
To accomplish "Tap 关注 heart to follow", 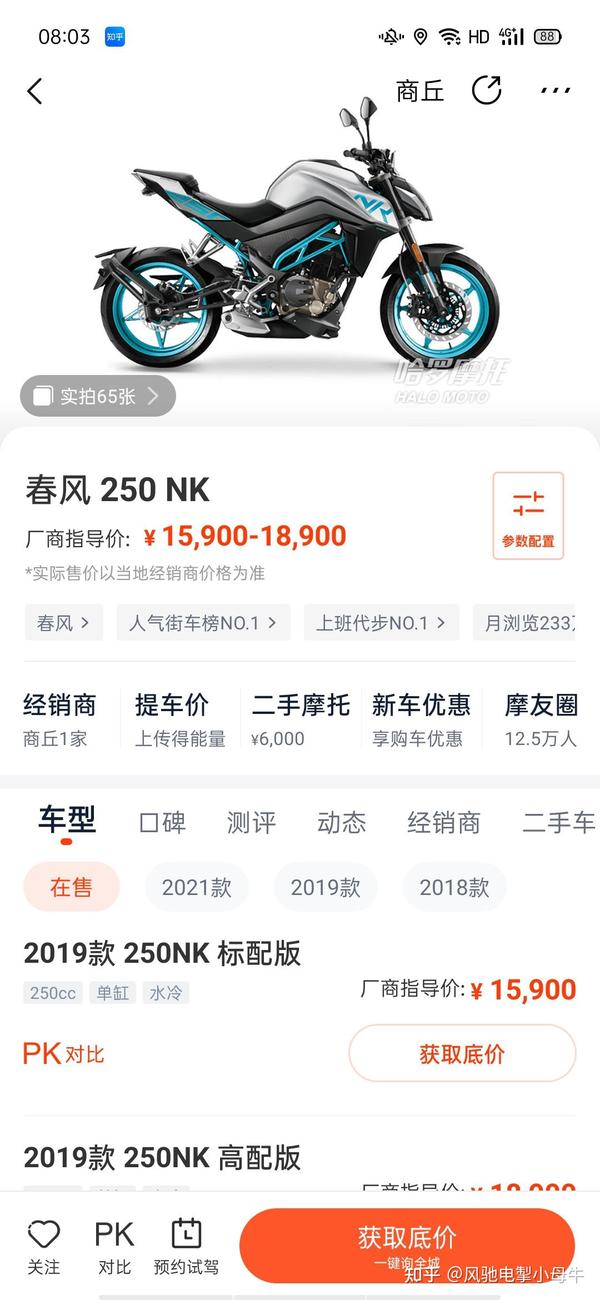I will [43, 1246].
